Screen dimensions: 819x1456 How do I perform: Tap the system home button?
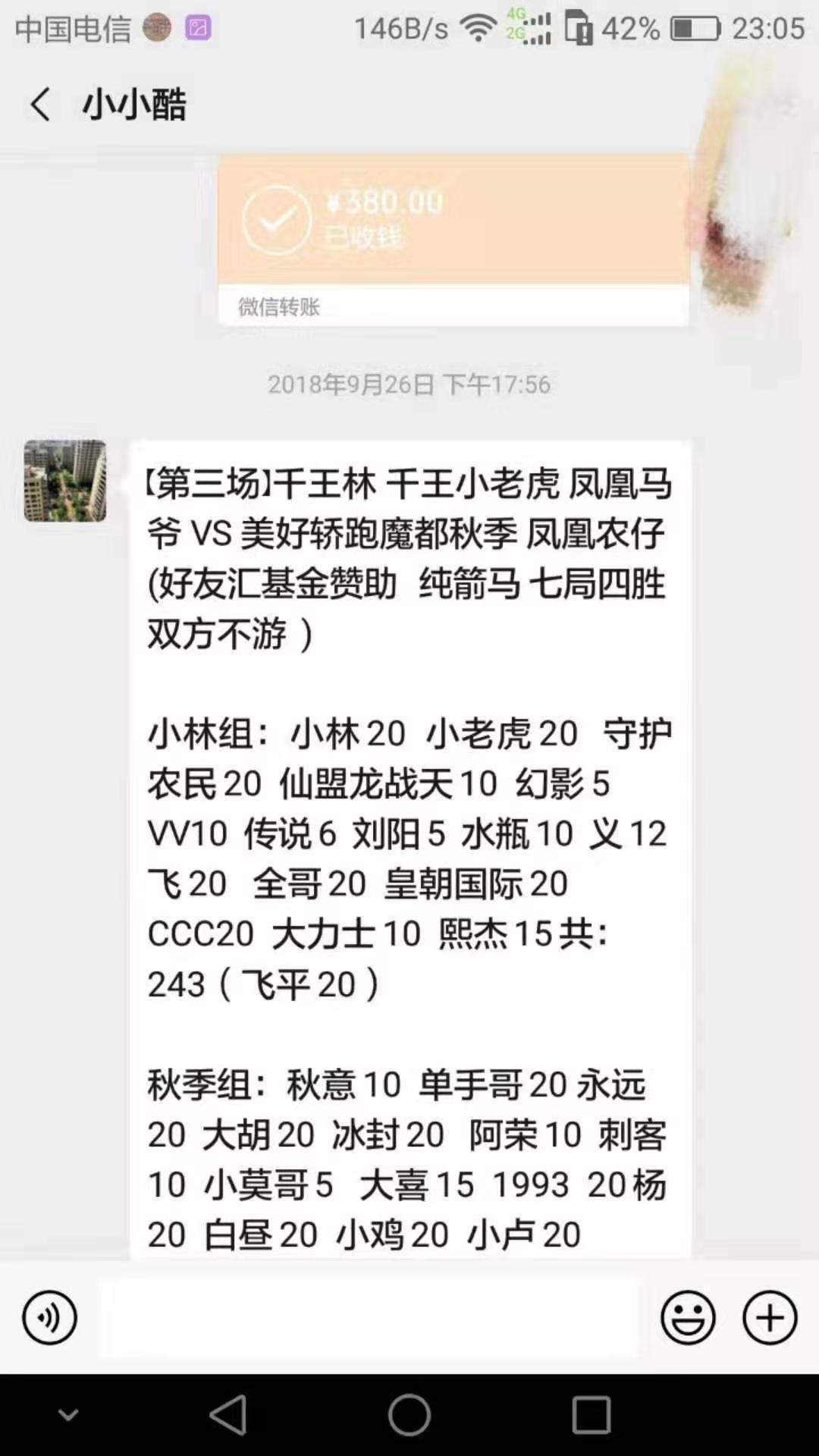coord(409,1415)
